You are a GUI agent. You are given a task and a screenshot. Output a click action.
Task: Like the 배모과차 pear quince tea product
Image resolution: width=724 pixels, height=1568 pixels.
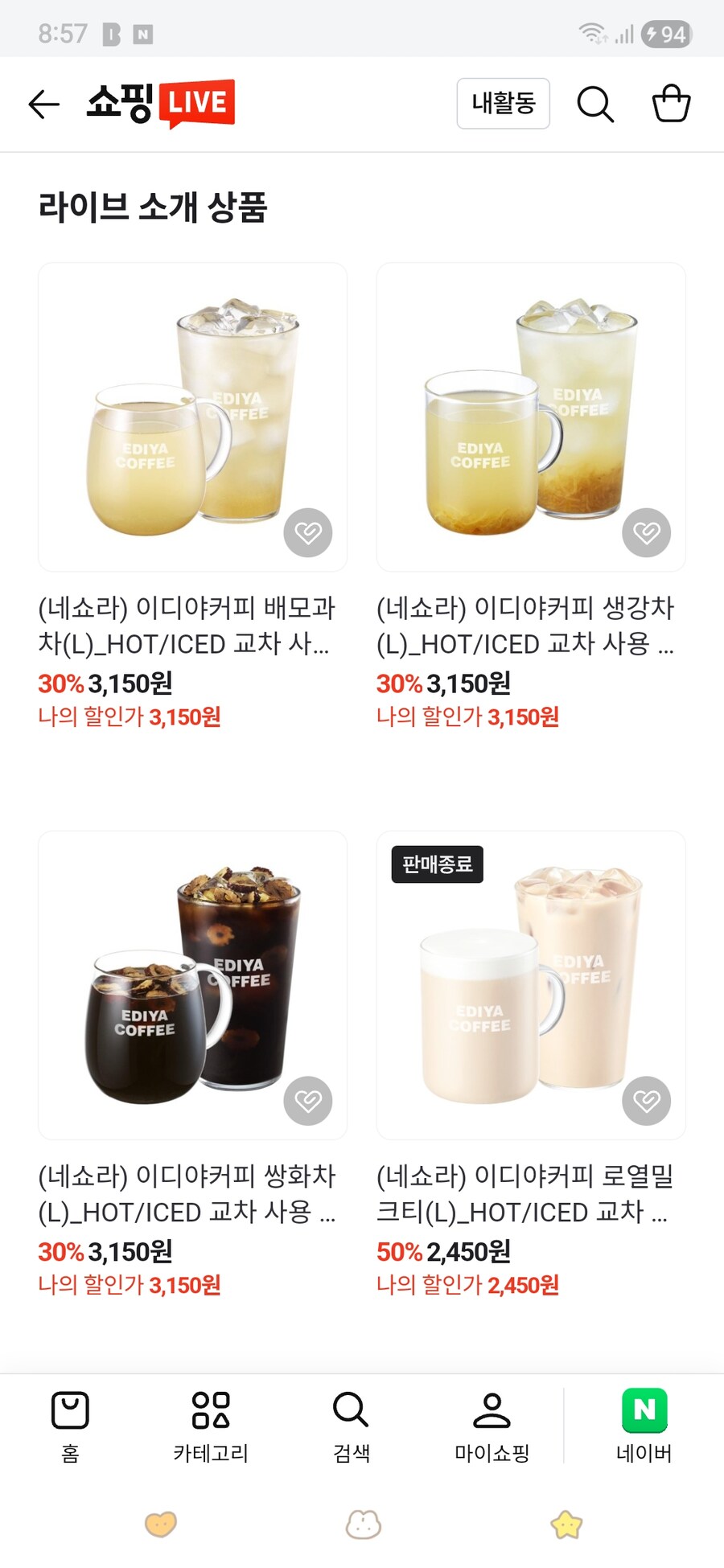309,531
